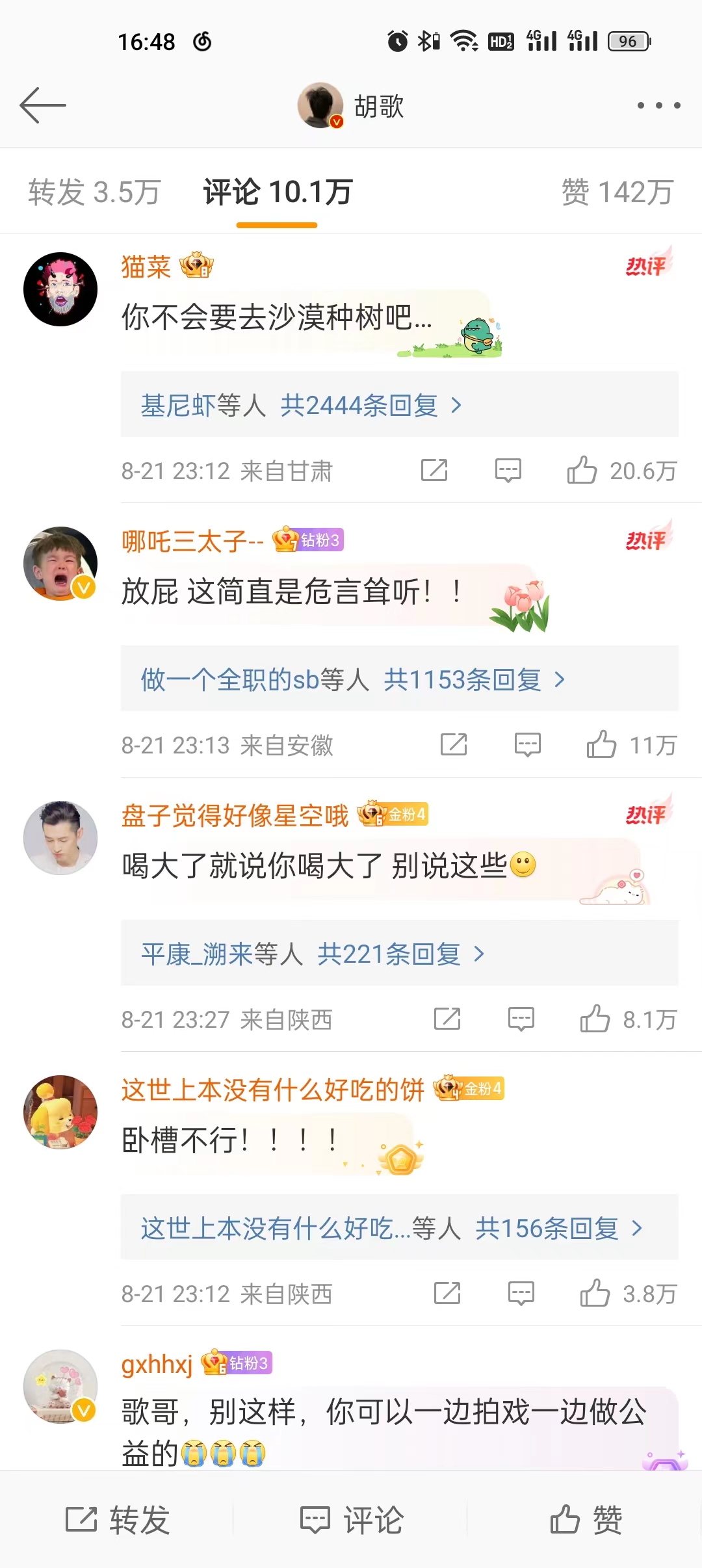Switch to the 转发 3.5万 tab
This screenshot has height=1568, width=702.
point(94,192)
